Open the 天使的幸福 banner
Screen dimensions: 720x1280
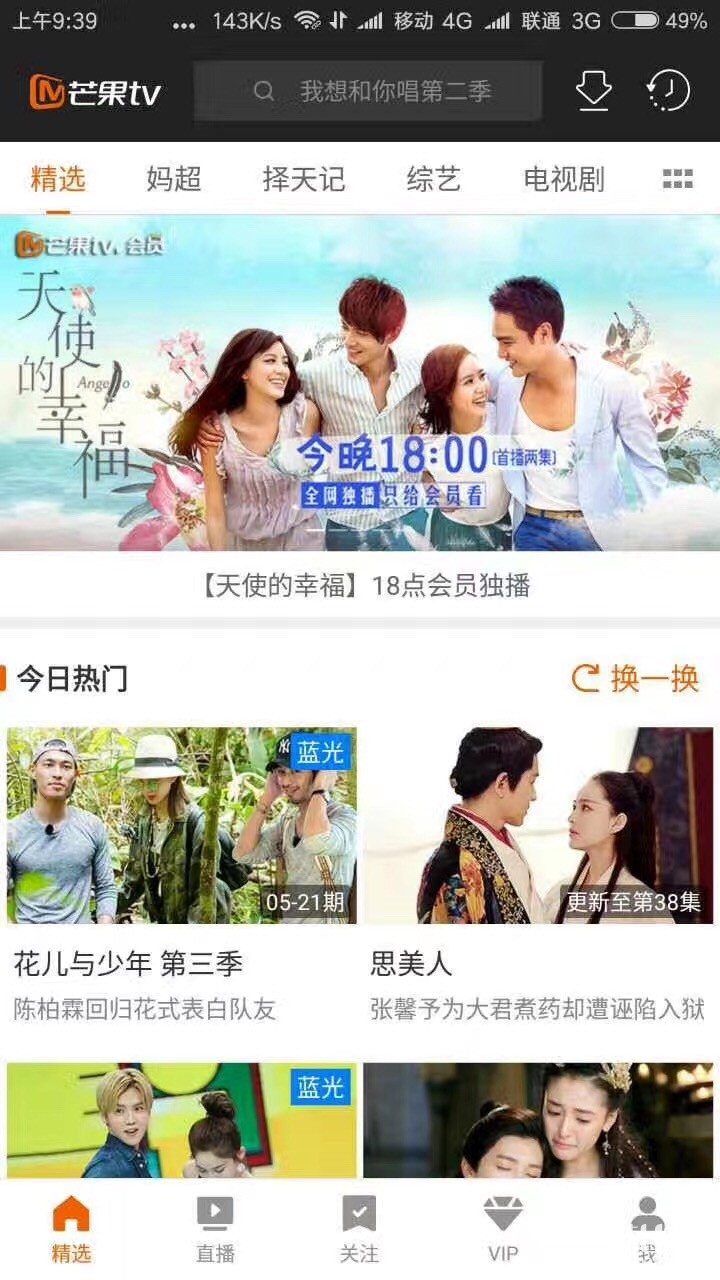click(x=360, y=384)
